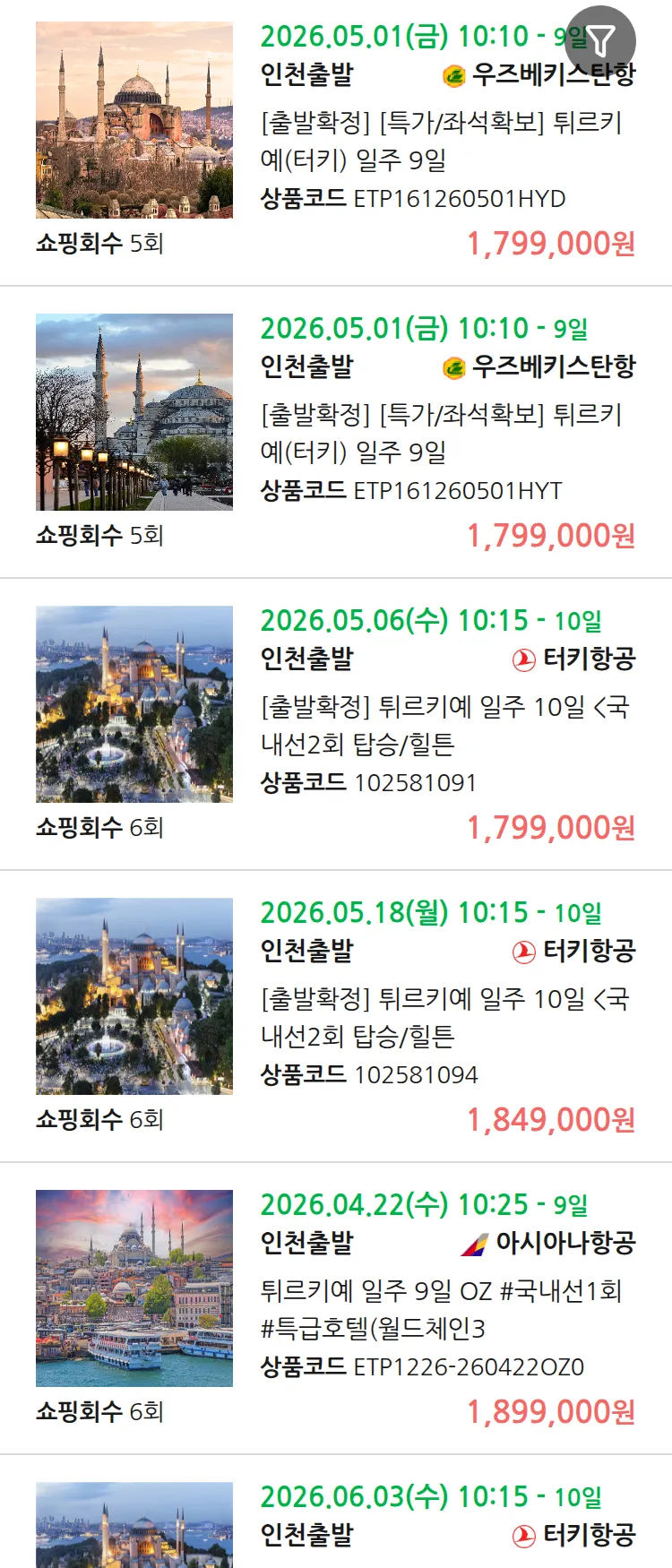
Task: Open the 2026.04.22 Asiana Airlines tour
Action: (x=441, y=1309)
